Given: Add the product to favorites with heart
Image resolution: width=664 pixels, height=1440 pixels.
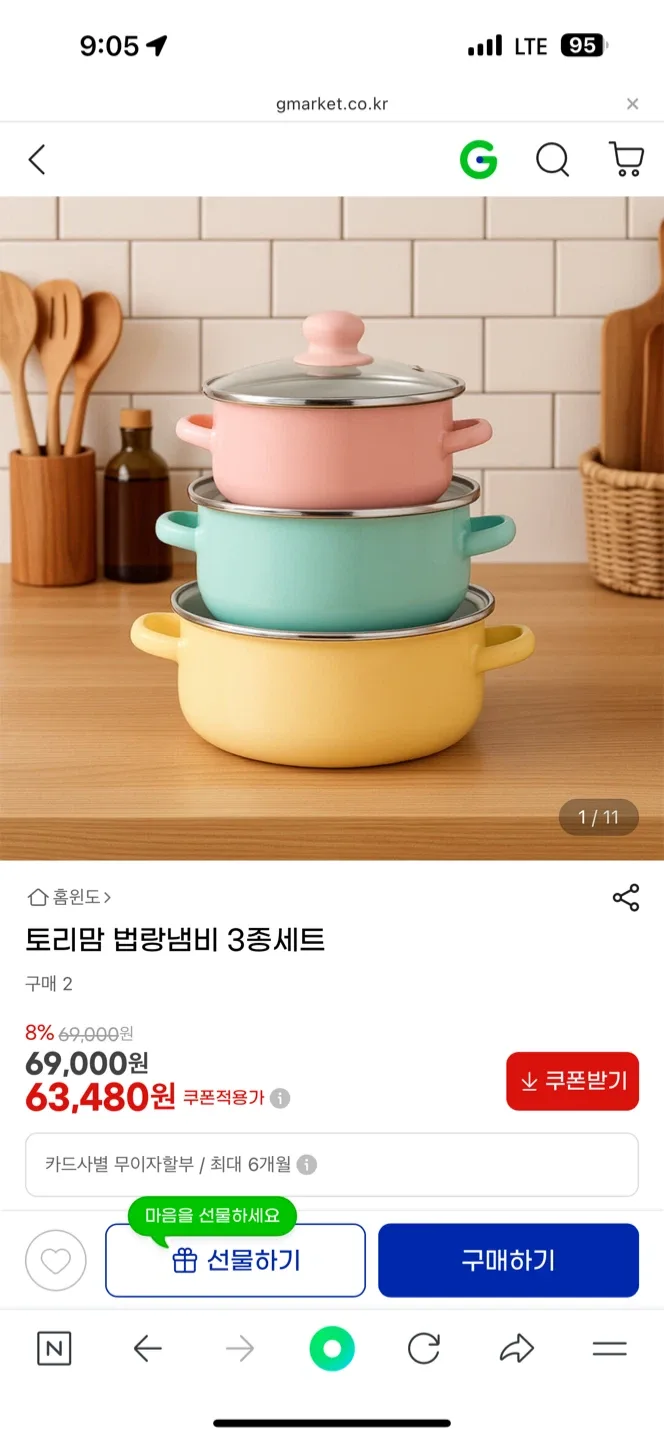Looking at the screenshot, I should click(x=56, y=1260).
